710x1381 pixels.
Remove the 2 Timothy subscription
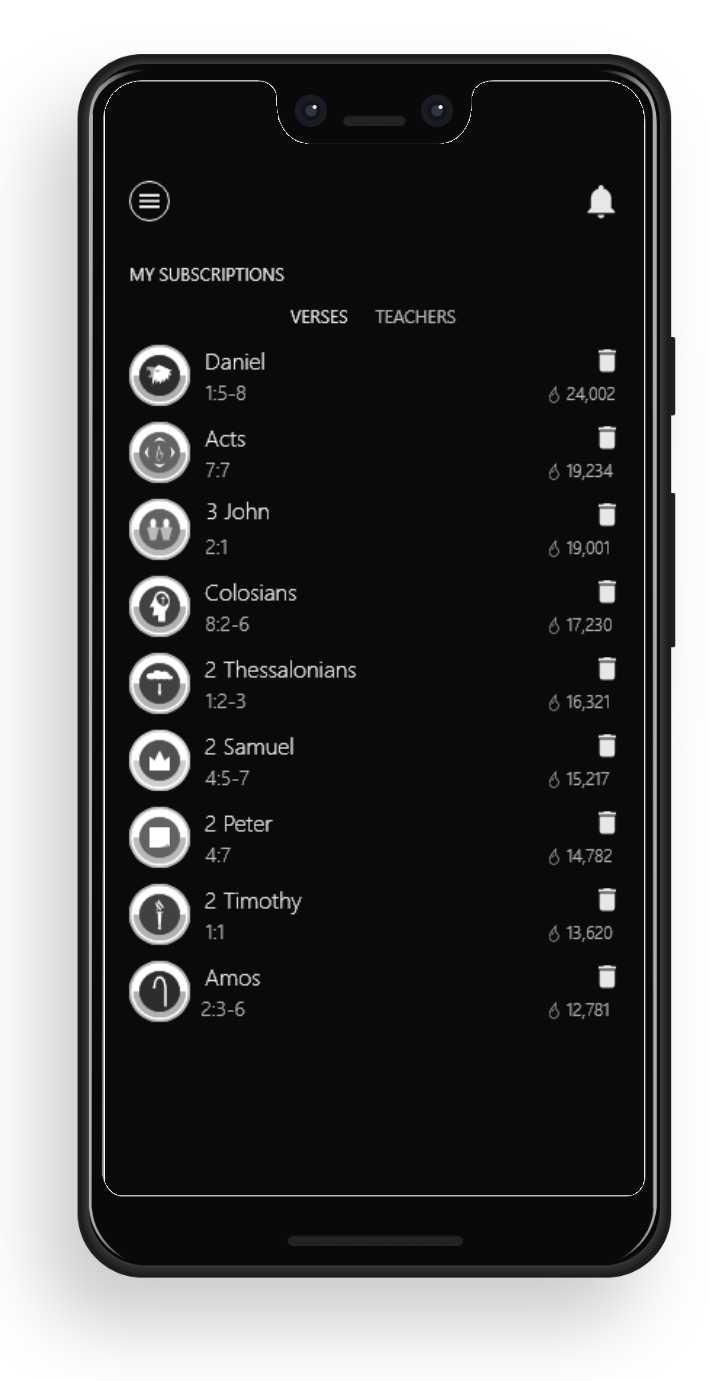[x=607, y=900]
